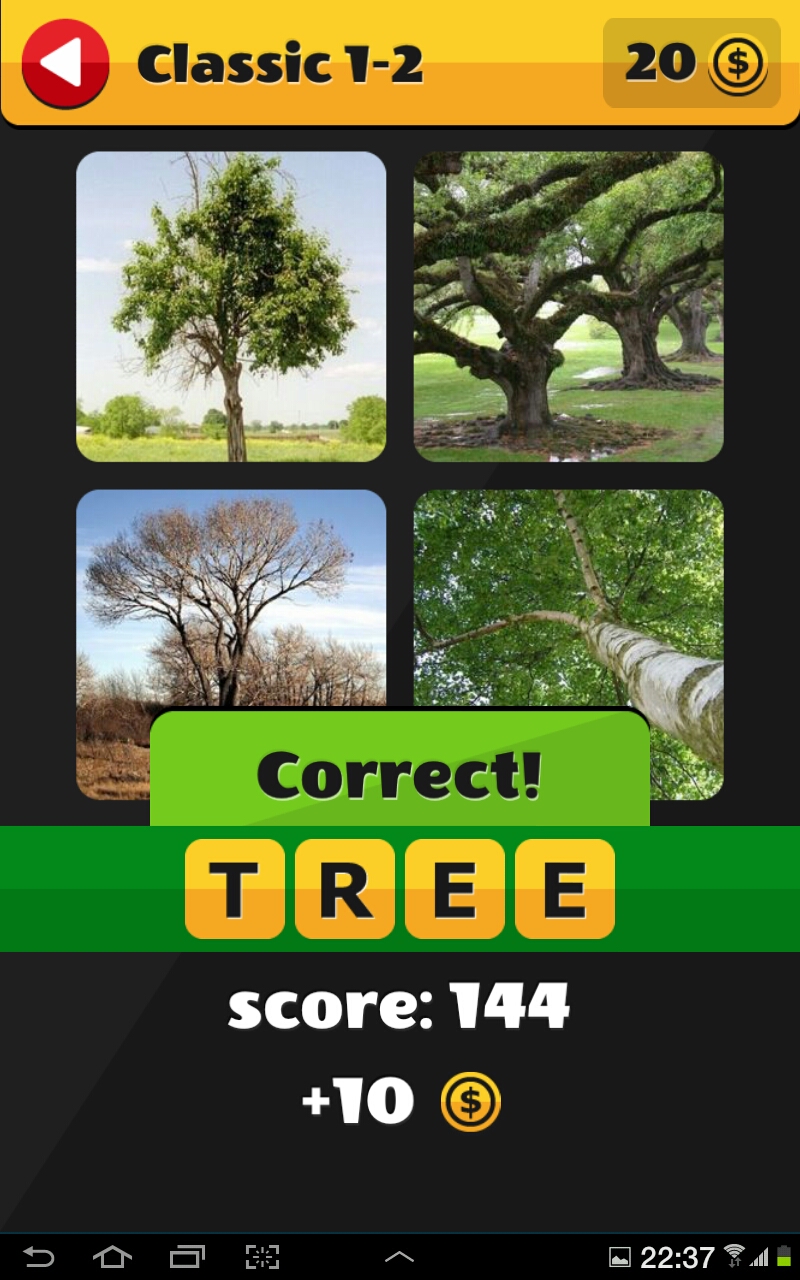The height and width of the screenshot is (1280, 800).
Task: Go back with the system back button
Action: [38, 1256]
